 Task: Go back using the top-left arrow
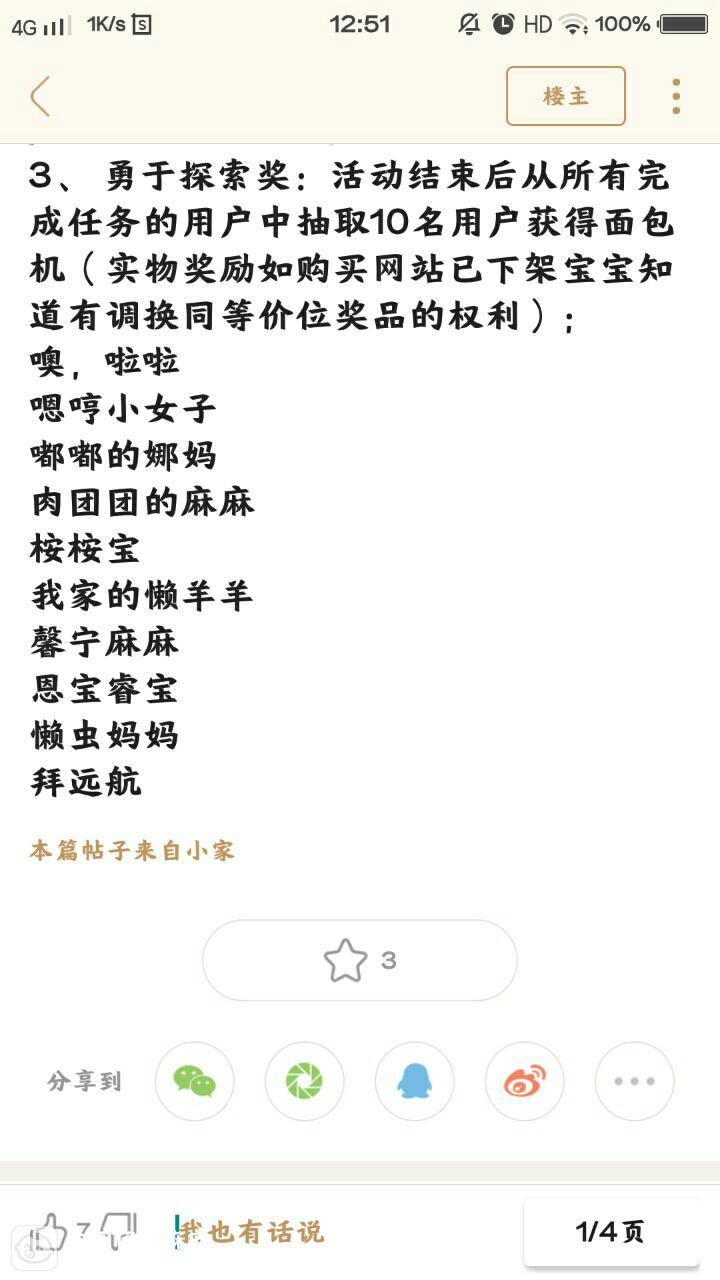coord(40,96)
